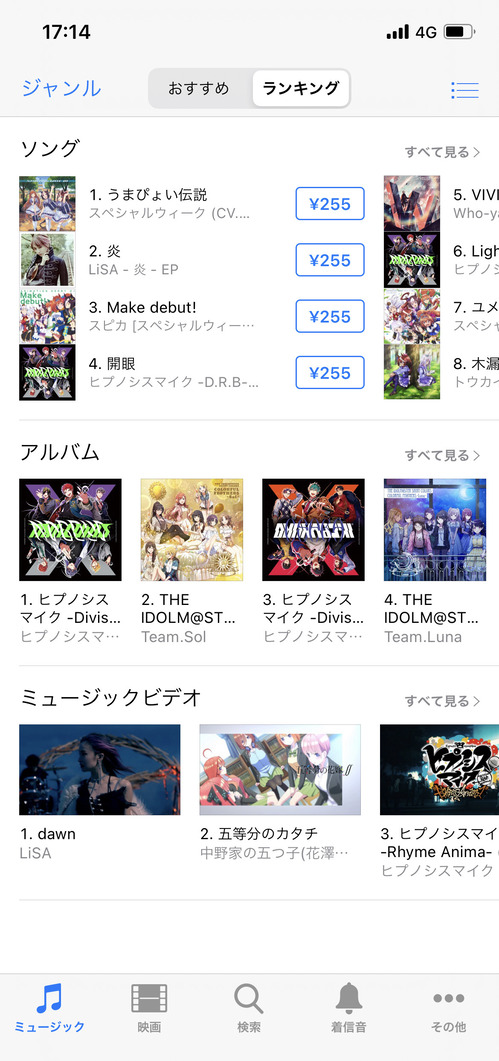The width and height of the screenshot is (499, 1061).
Task: Buy Make debut! for ¥255
Action: coord(330,316)
